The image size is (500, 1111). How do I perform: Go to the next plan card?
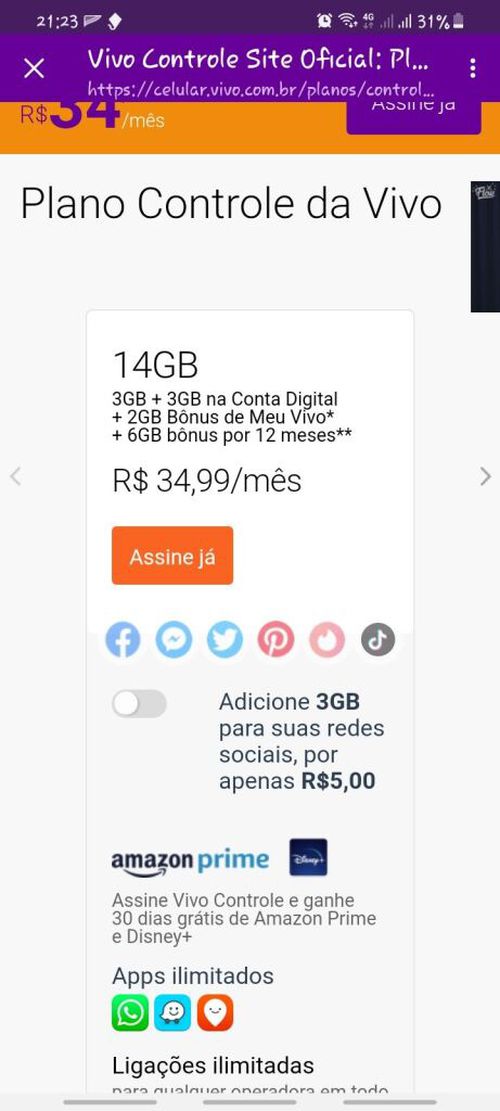tap(485, 476)
